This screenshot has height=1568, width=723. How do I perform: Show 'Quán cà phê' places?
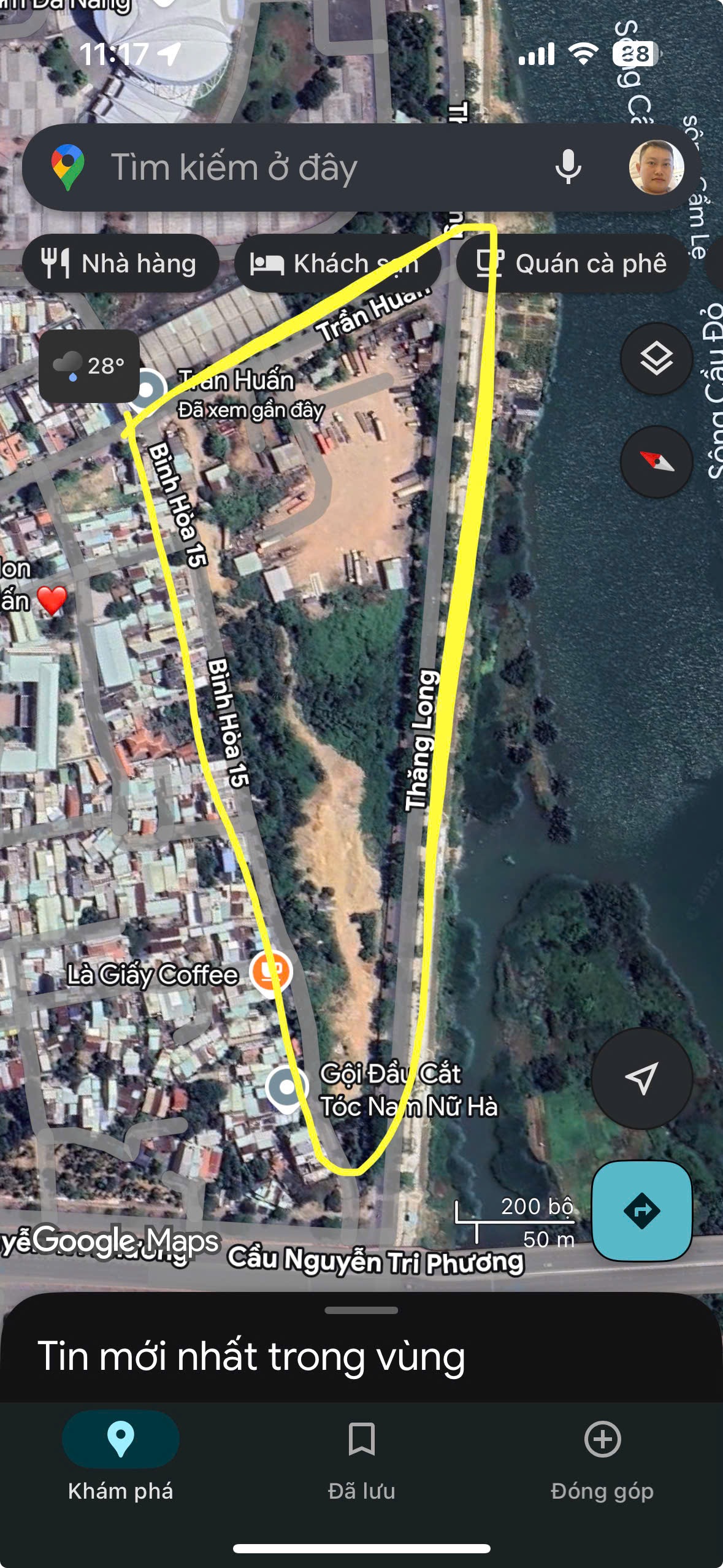click(x=572, y=264)
